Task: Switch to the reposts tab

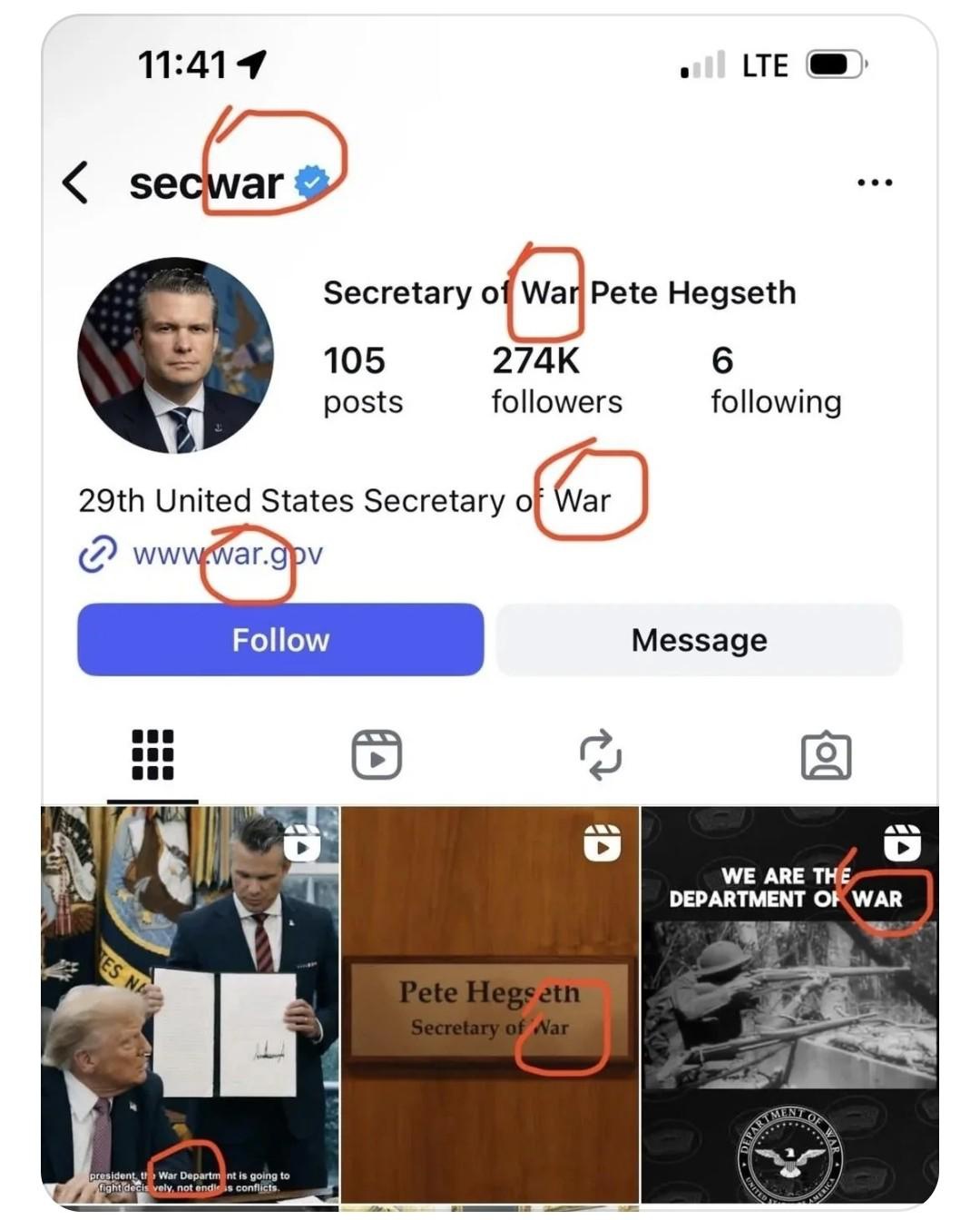Action: point(601,755)
